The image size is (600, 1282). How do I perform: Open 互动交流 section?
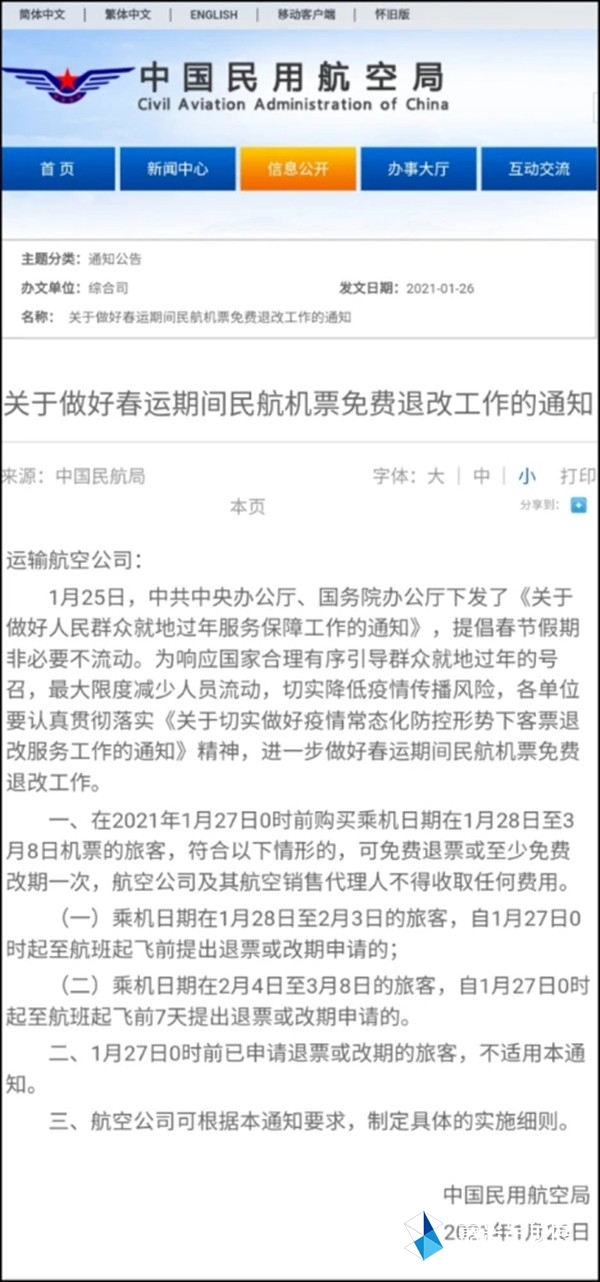point(539,169)
